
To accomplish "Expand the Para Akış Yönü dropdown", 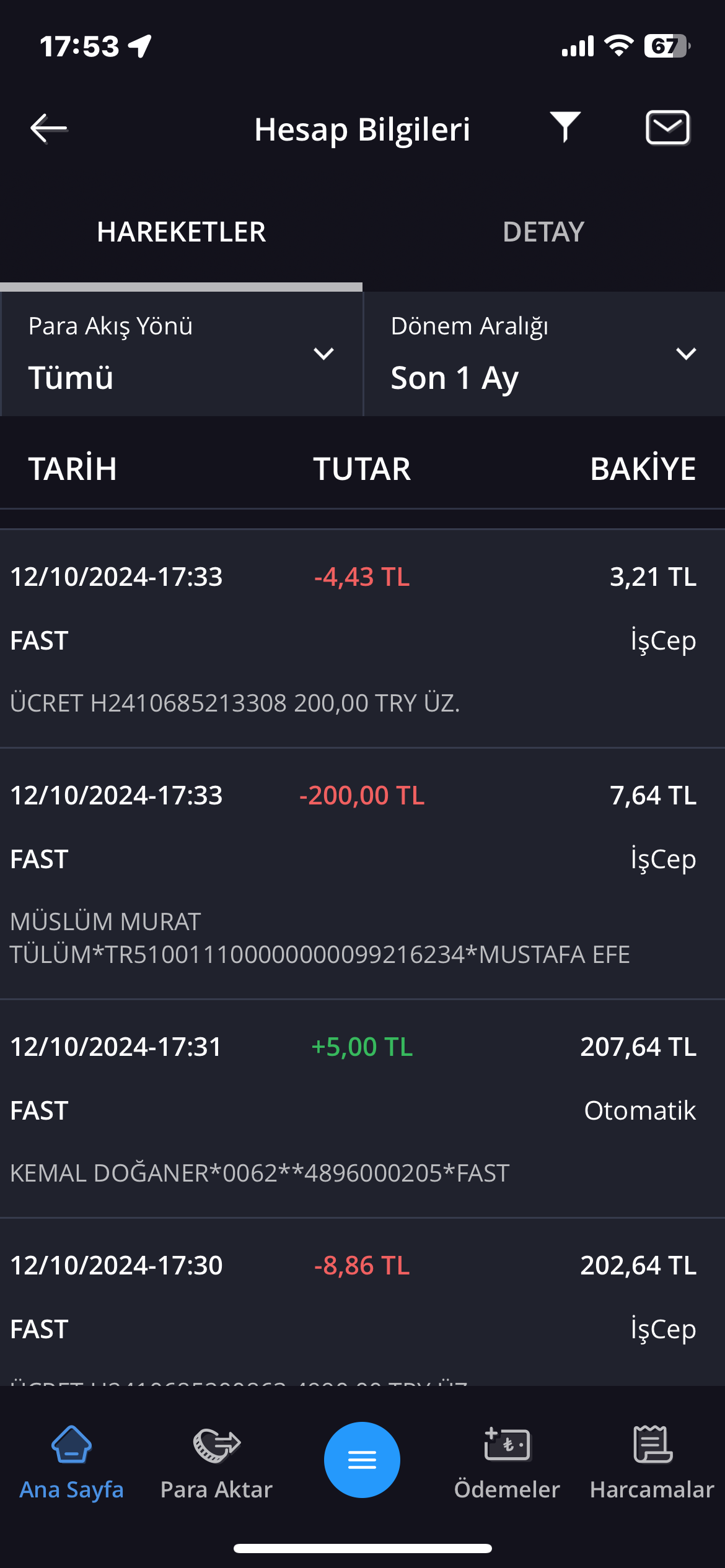I will pos(181,354).
